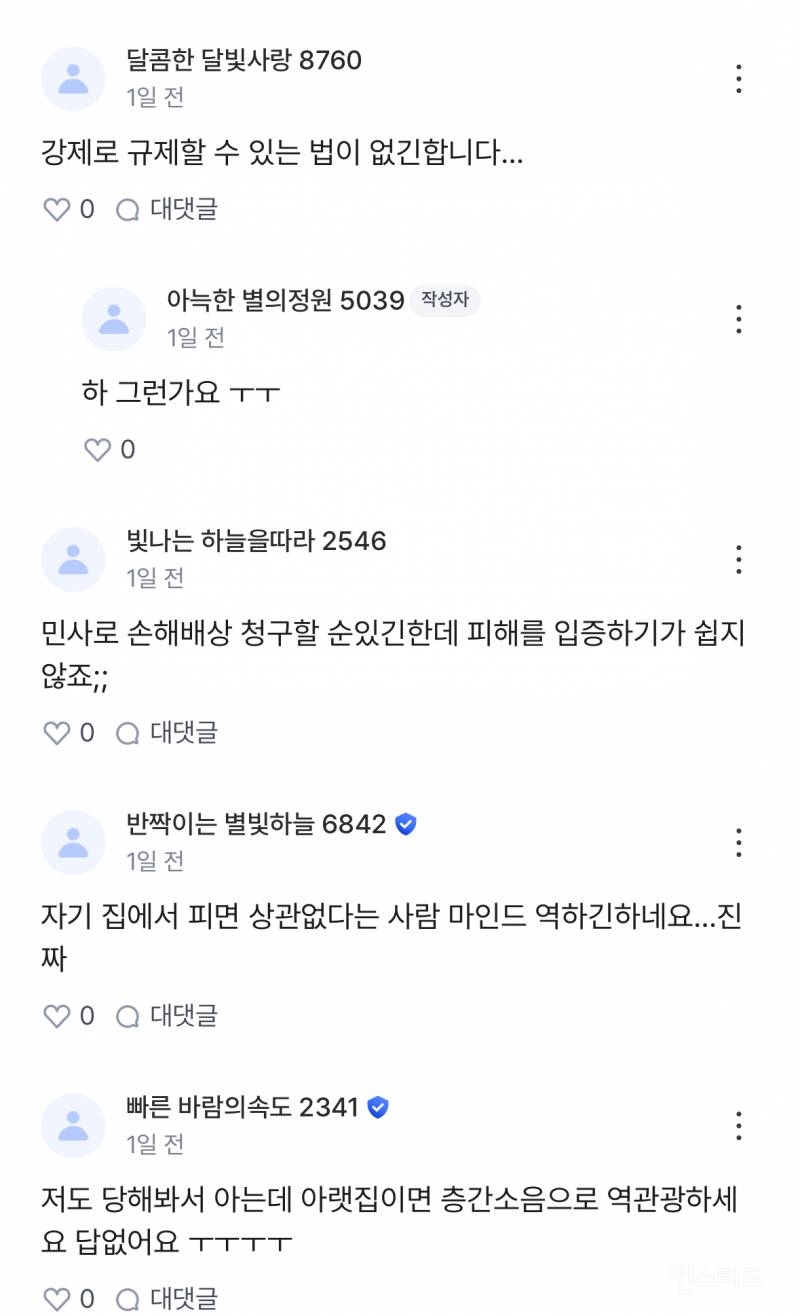Click 달콤한 달빛사랑 8760's profile avatar
The width and height of the screenshot is (800, 1316).
[x=73, y=77]
